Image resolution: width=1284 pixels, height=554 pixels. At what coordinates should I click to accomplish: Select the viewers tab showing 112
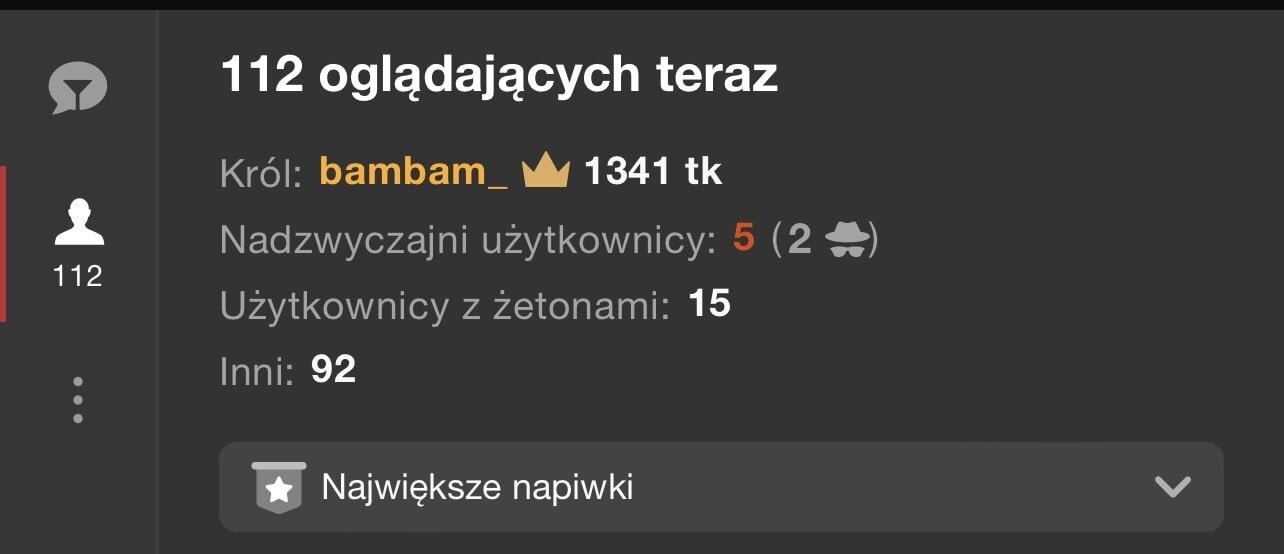[78, 242]
